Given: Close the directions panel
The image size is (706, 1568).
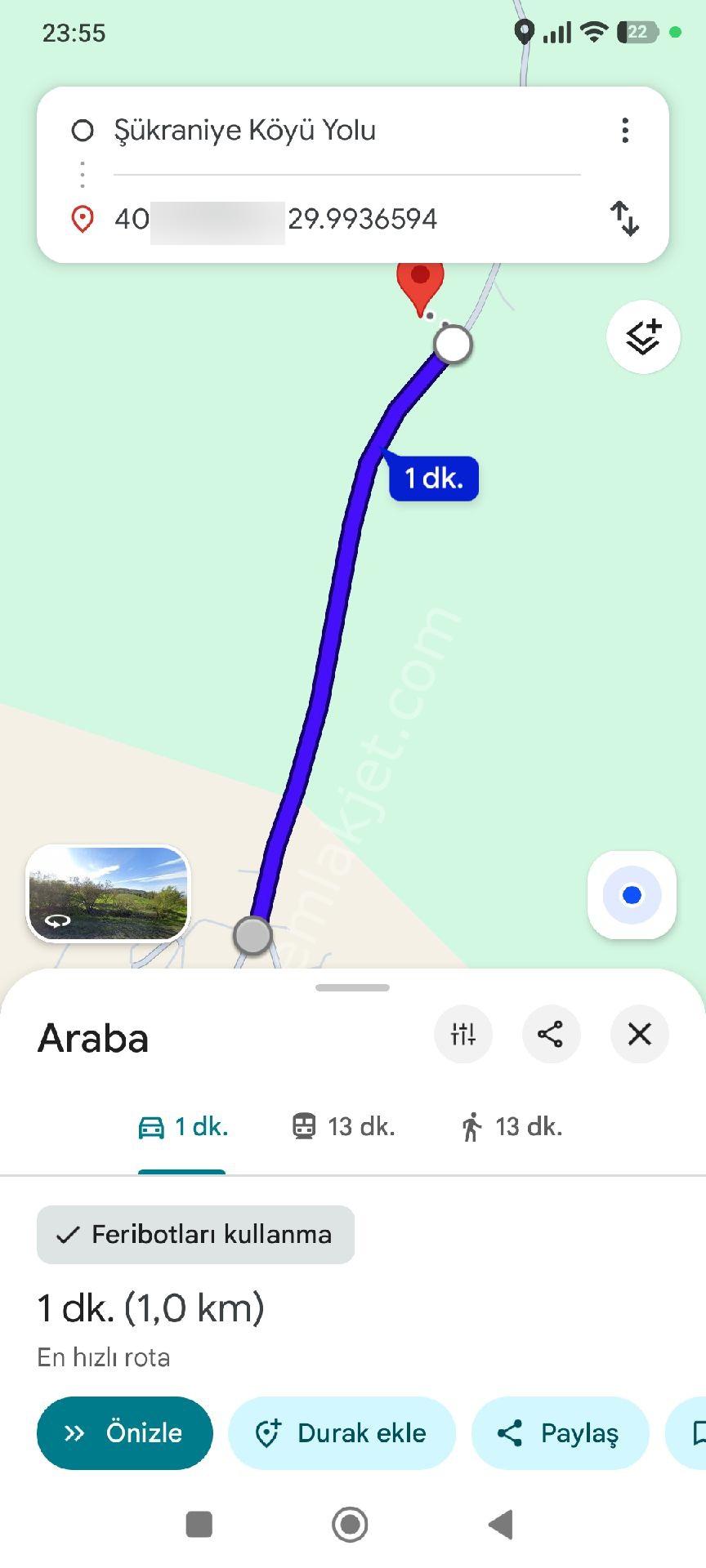Looking at the screenshot, I should [640, 1034].
